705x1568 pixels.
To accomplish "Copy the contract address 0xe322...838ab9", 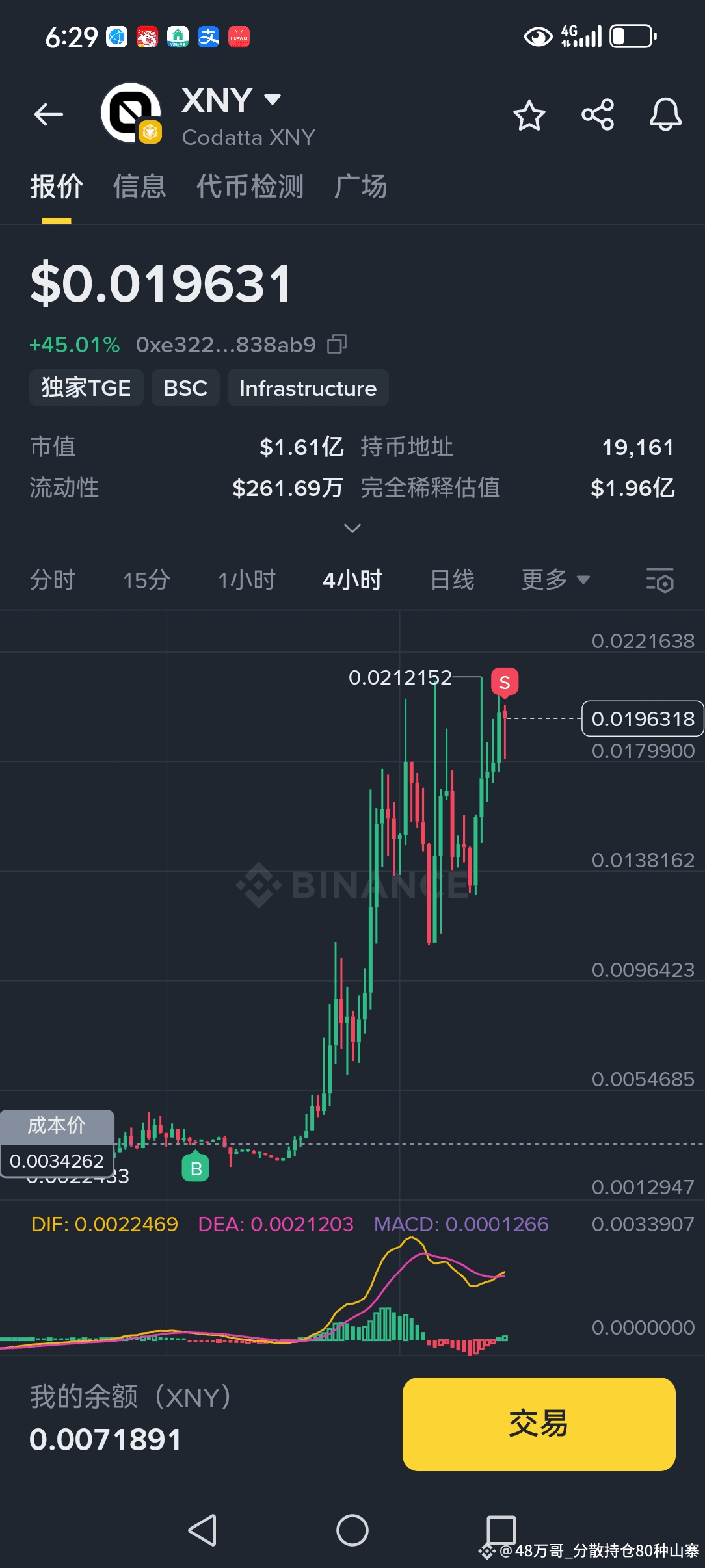I will (337, 344).
